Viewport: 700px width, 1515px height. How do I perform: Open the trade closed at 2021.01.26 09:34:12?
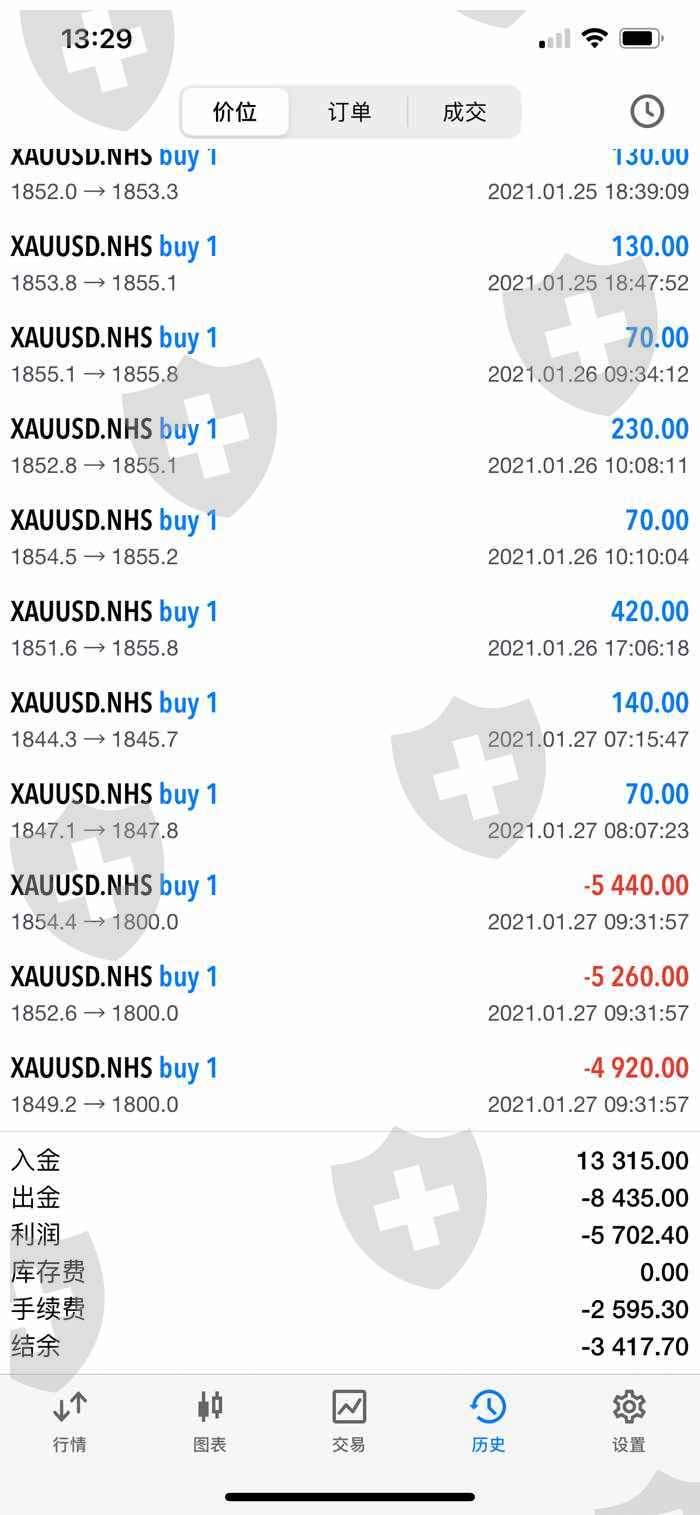(349, 355)
